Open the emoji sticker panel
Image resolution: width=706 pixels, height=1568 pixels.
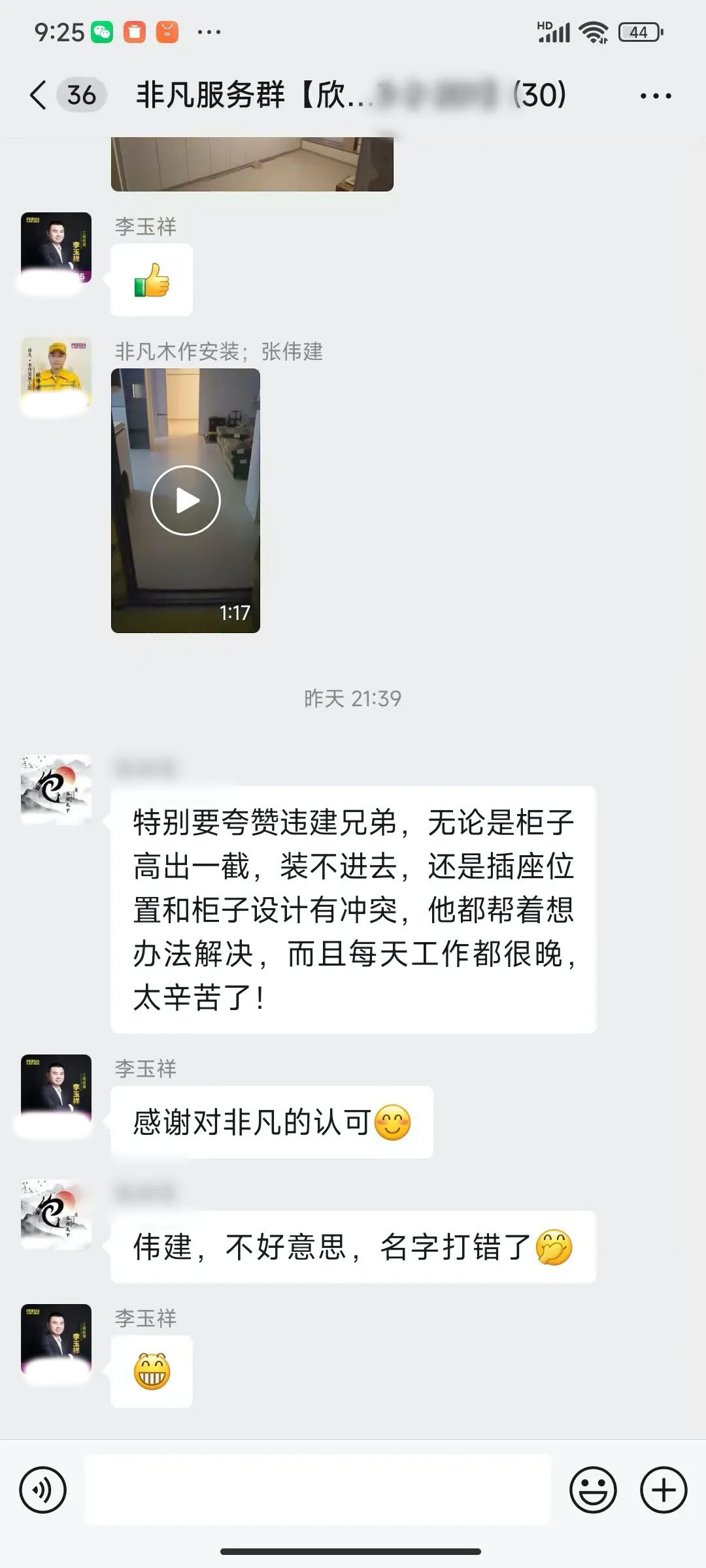click(x=593, y=1490)
